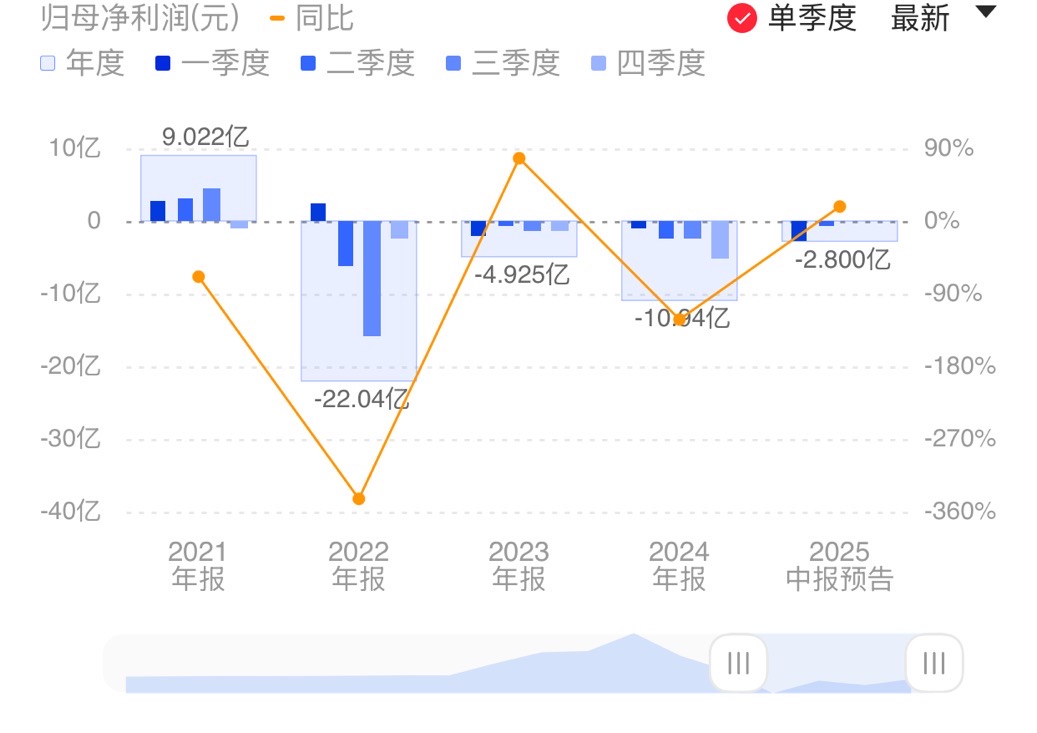Viewport: 1037px width, 733px height.
Task: Uncheck the 单季度 checkbox
Action: pos(742,18)
